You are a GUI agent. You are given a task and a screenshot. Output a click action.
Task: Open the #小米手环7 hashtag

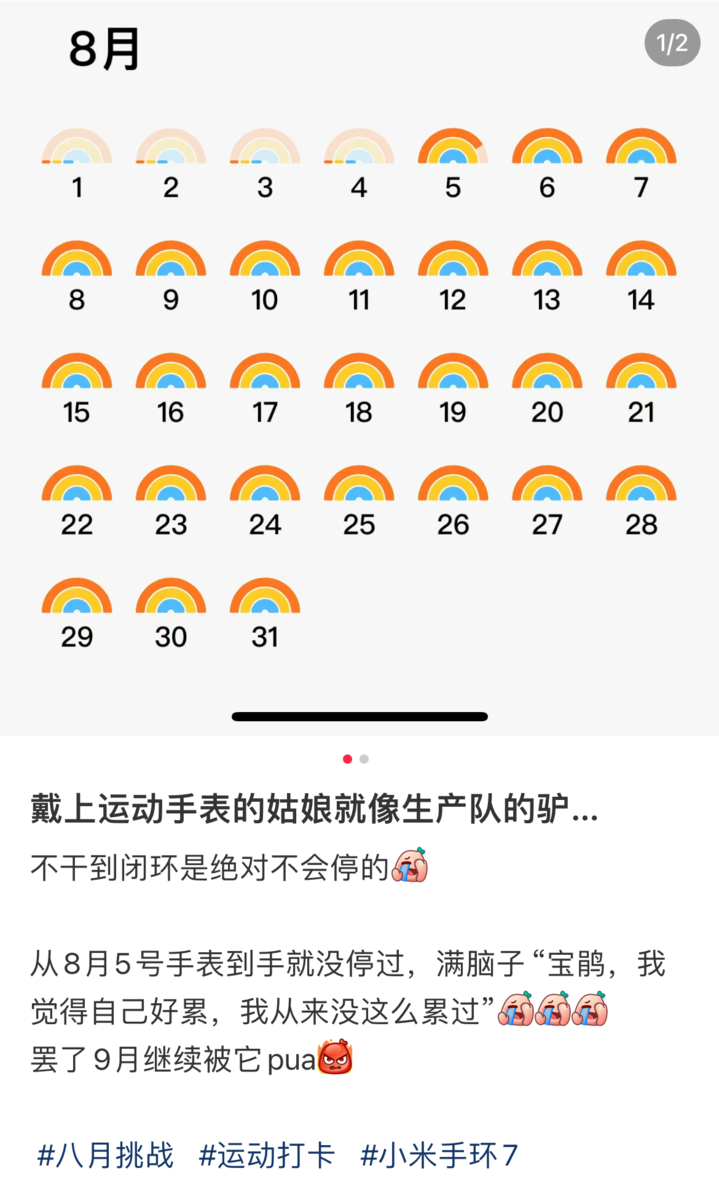pos(439,1156)
